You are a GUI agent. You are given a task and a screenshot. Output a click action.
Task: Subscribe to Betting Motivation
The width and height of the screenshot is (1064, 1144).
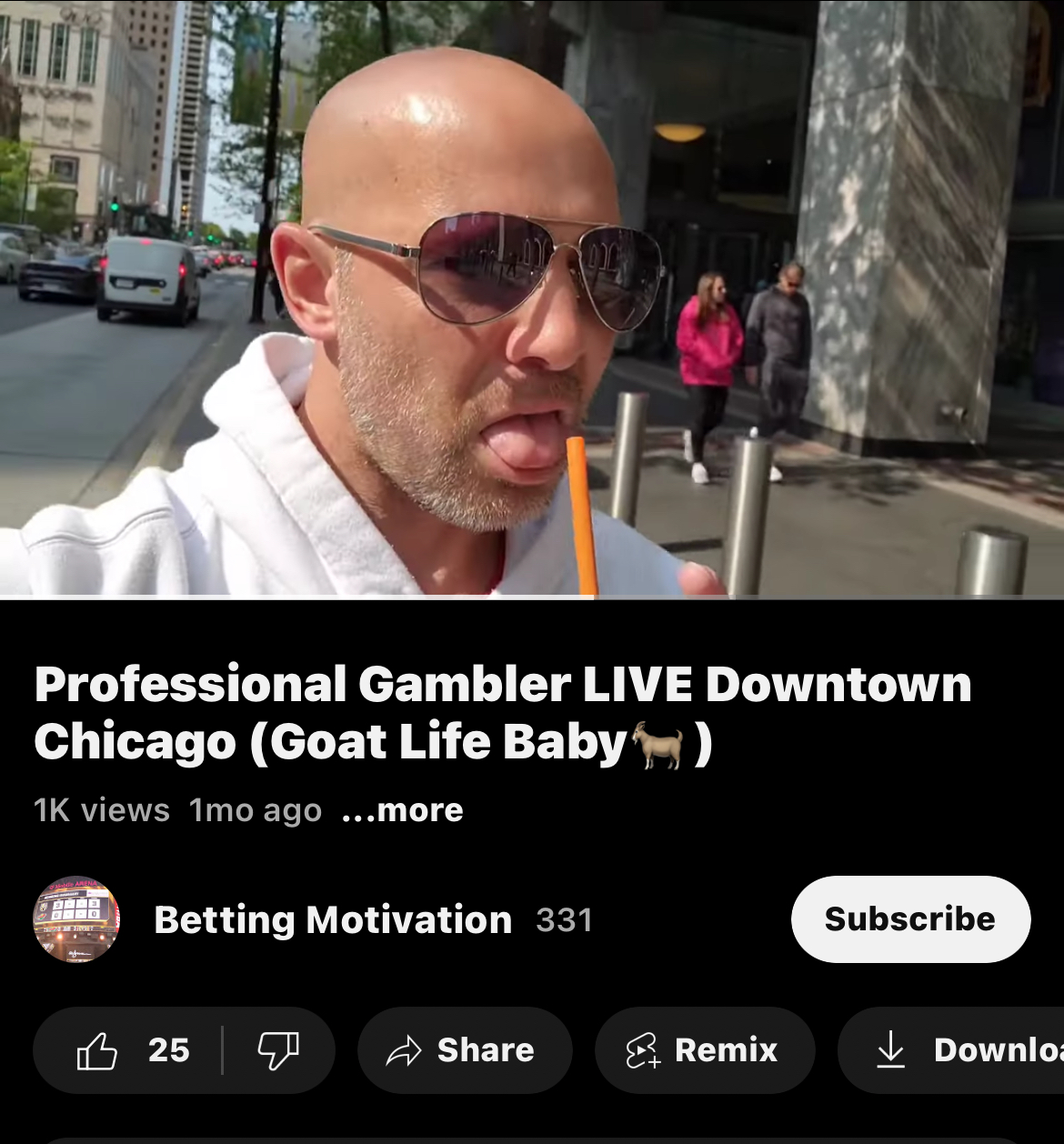pyautogui.click(x=910, y=919)
